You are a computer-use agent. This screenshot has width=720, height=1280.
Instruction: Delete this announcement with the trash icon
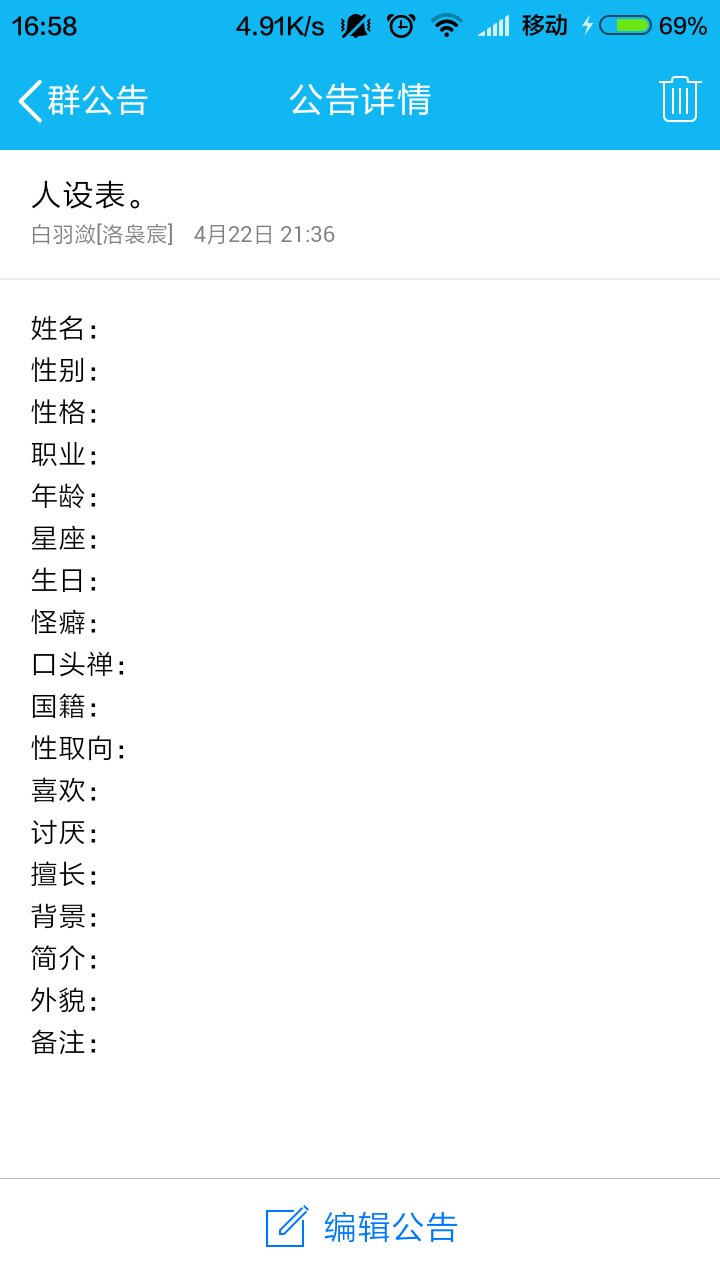click(679, 99)
